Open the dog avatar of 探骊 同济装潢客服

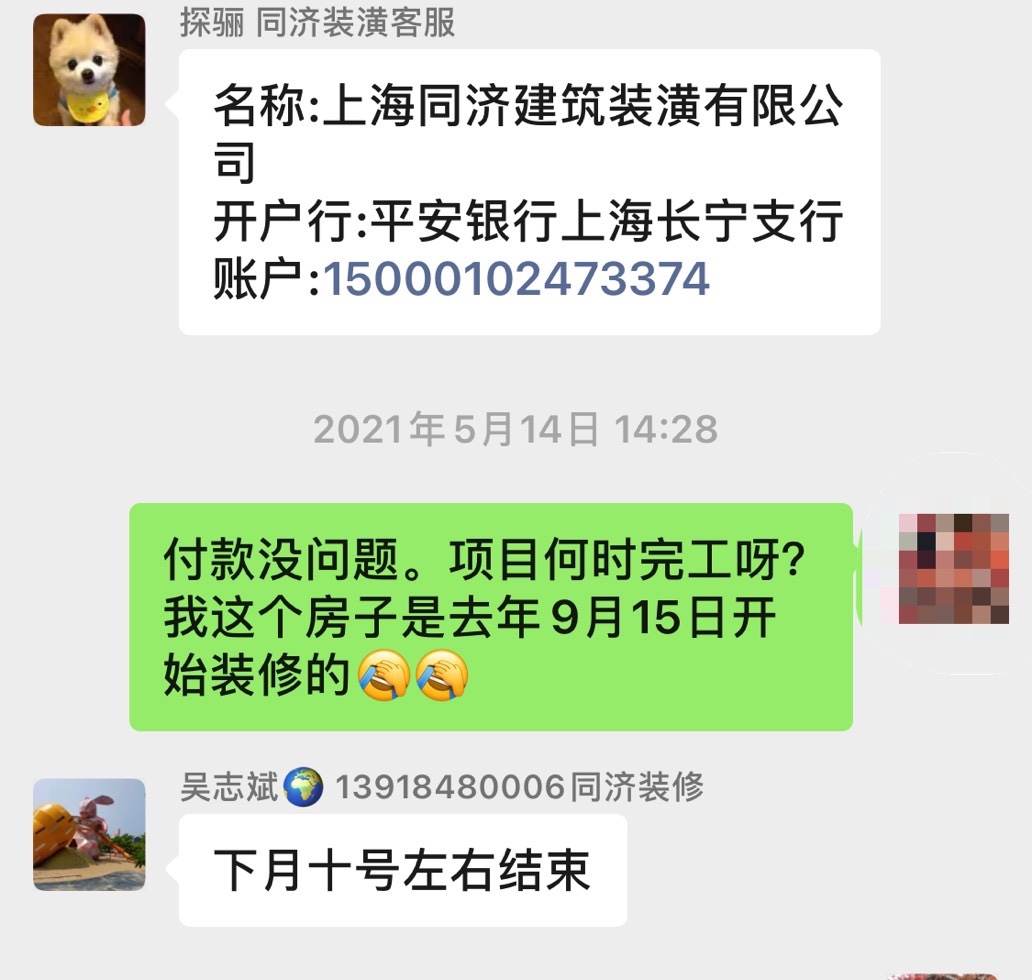[x=89, y=70]
